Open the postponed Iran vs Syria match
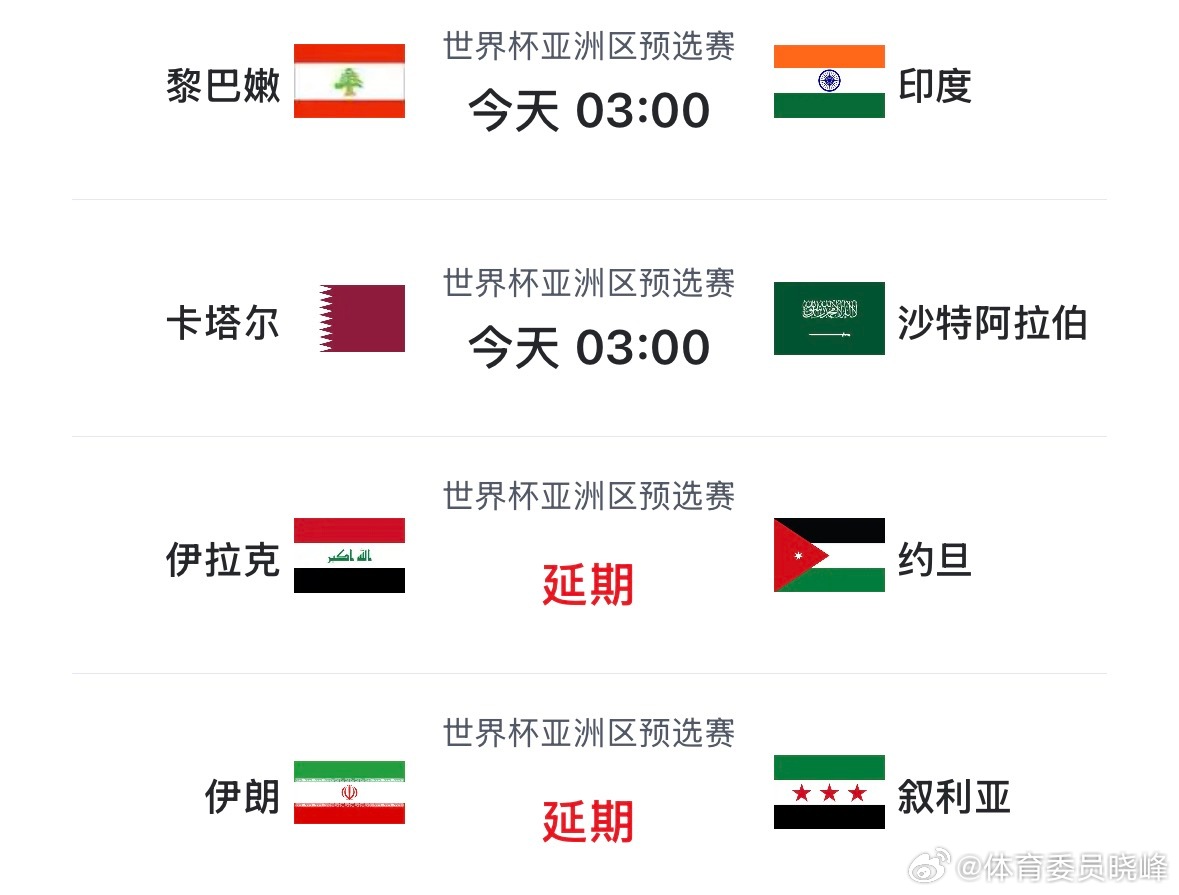Image resolution: width=1179 pixels, height=895 pixels. click(588, 821)
